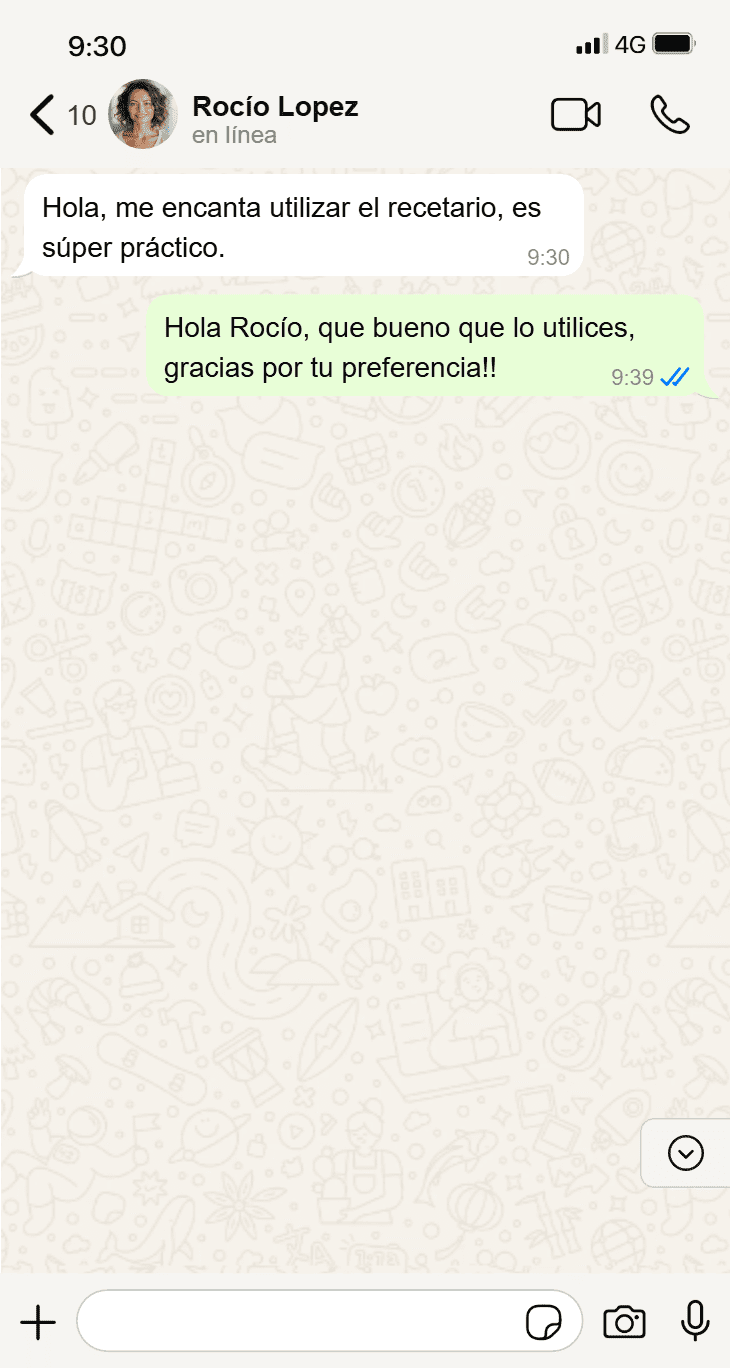Open Rocío's profile picture
This screenshot has width=730, height=1368.
click(x=143, y=114)
